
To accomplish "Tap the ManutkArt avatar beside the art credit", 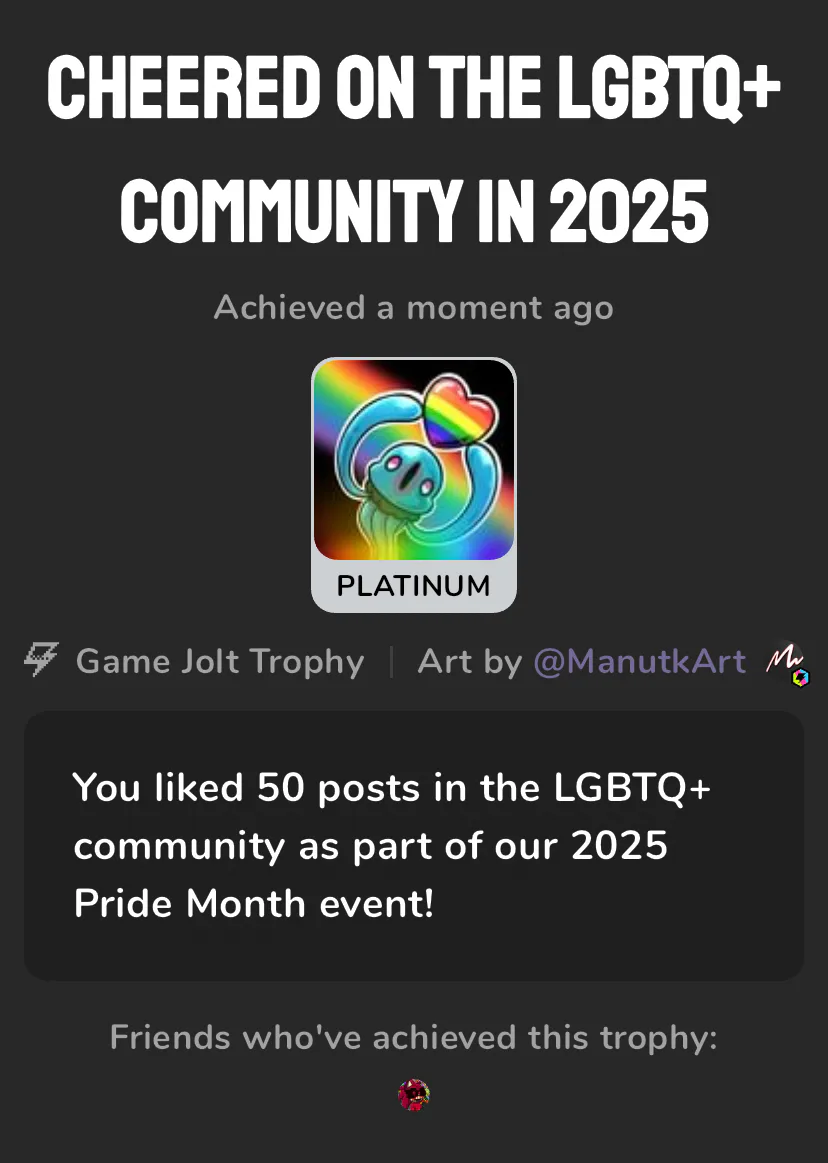I will [x=785, y=663].
